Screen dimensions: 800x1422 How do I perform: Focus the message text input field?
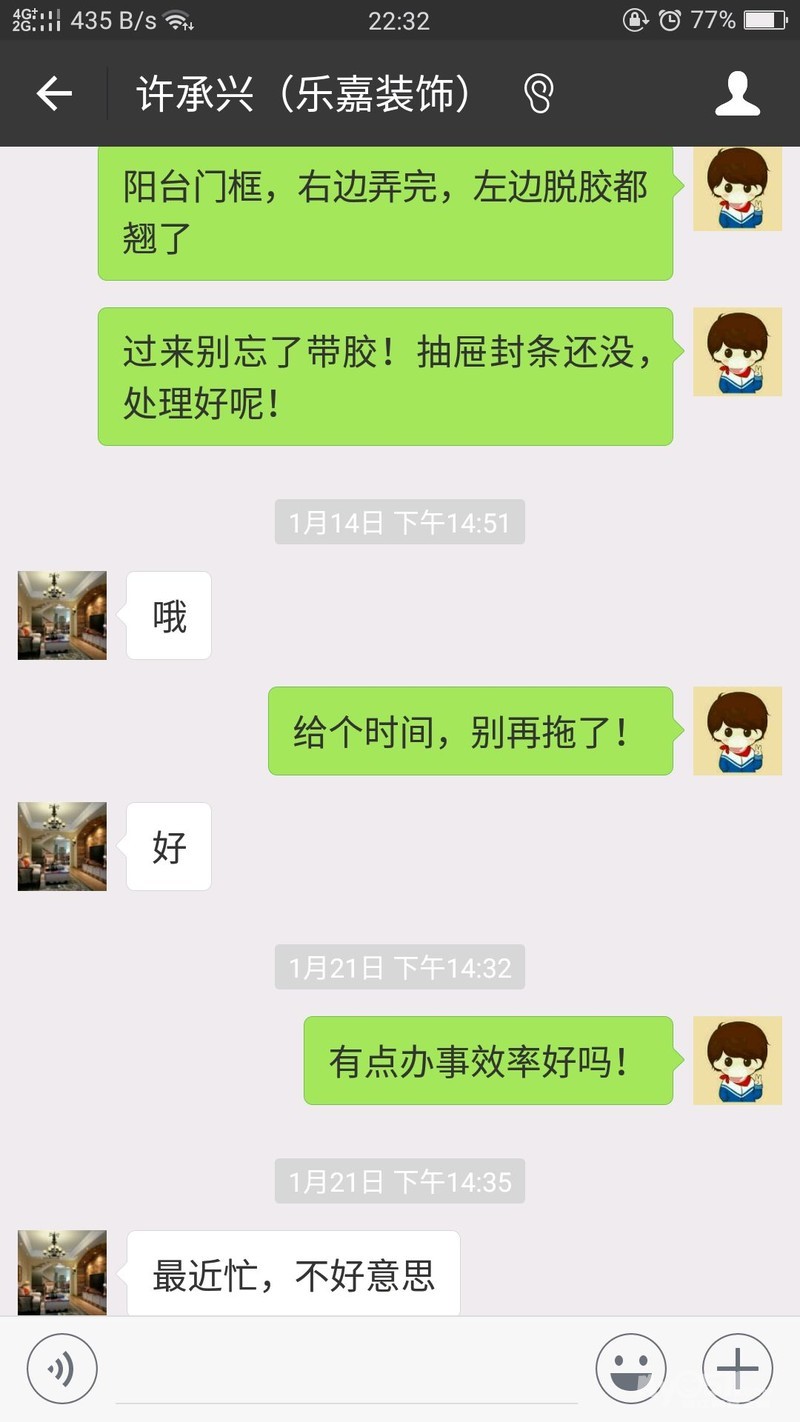coord(345,1370)
